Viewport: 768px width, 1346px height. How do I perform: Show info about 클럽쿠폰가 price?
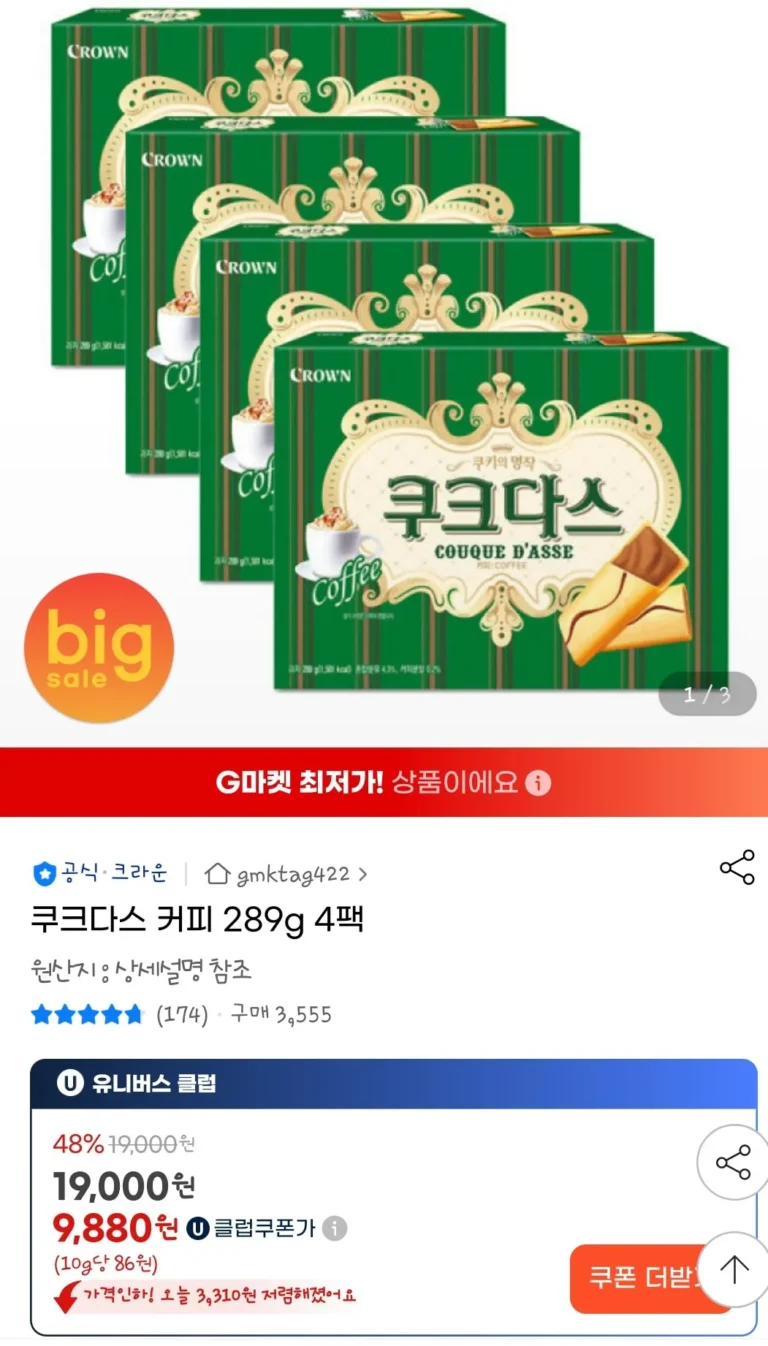point(335,1228)
